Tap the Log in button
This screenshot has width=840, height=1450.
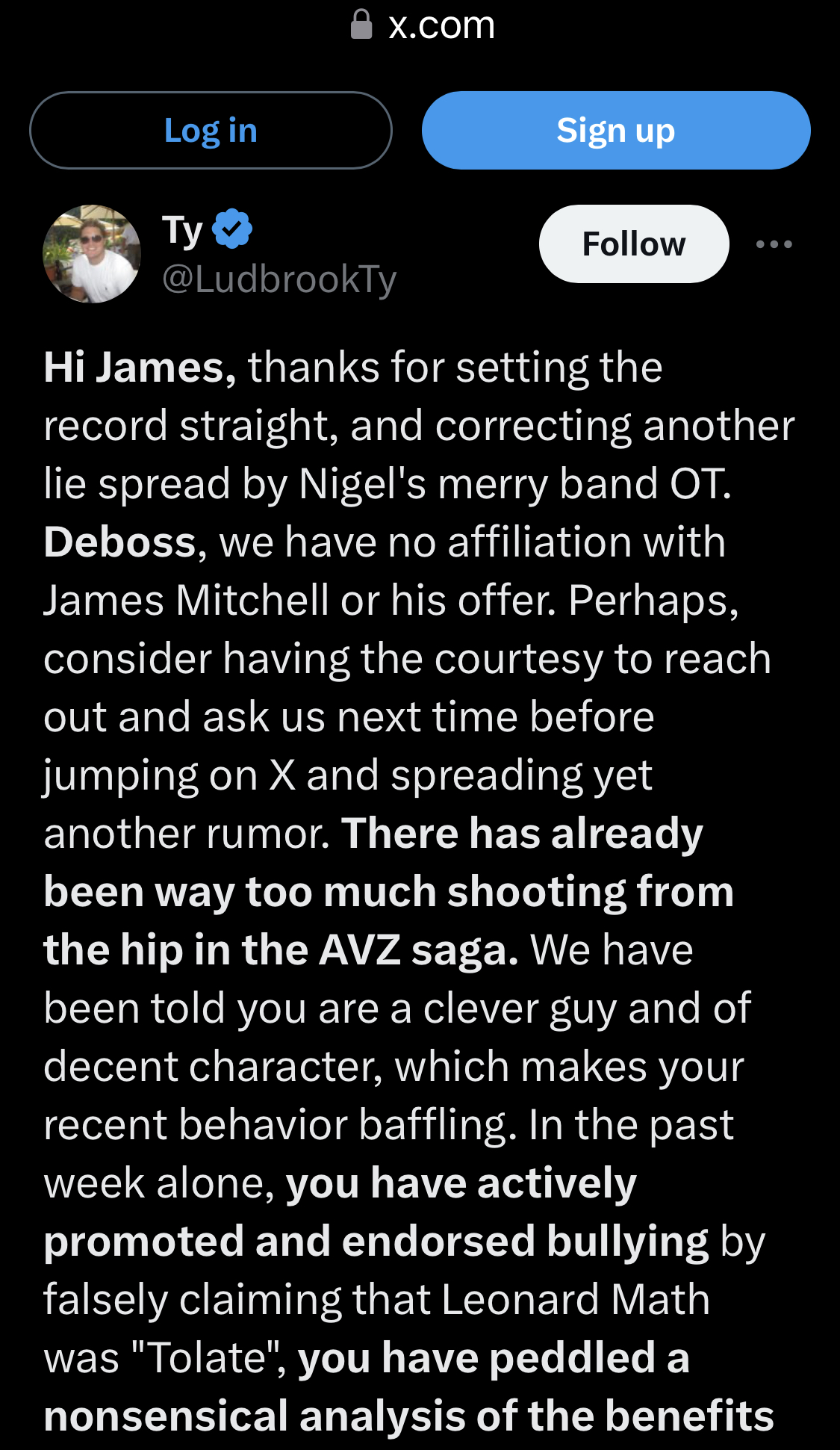point(211,131)
